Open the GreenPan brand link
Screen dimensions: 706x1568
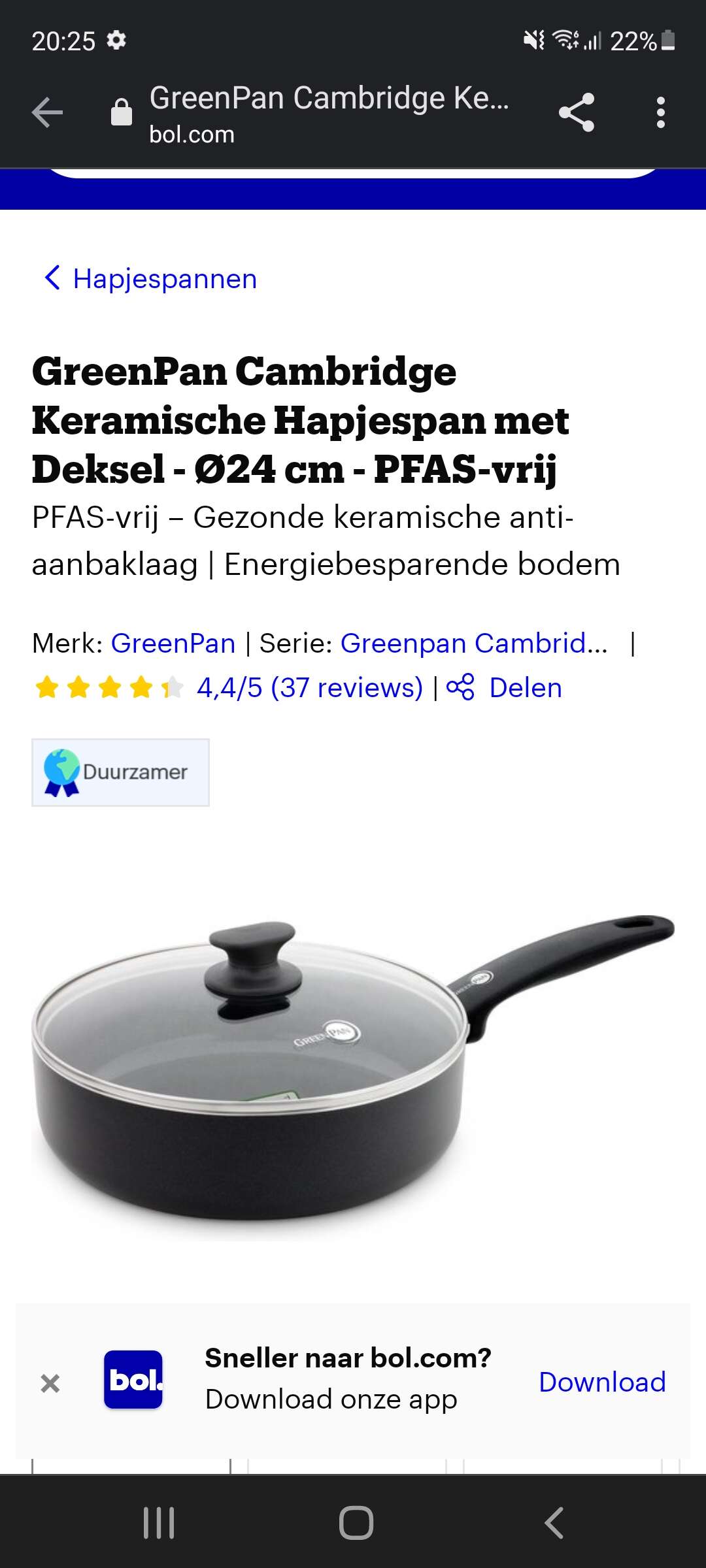(x=173, y=644)
